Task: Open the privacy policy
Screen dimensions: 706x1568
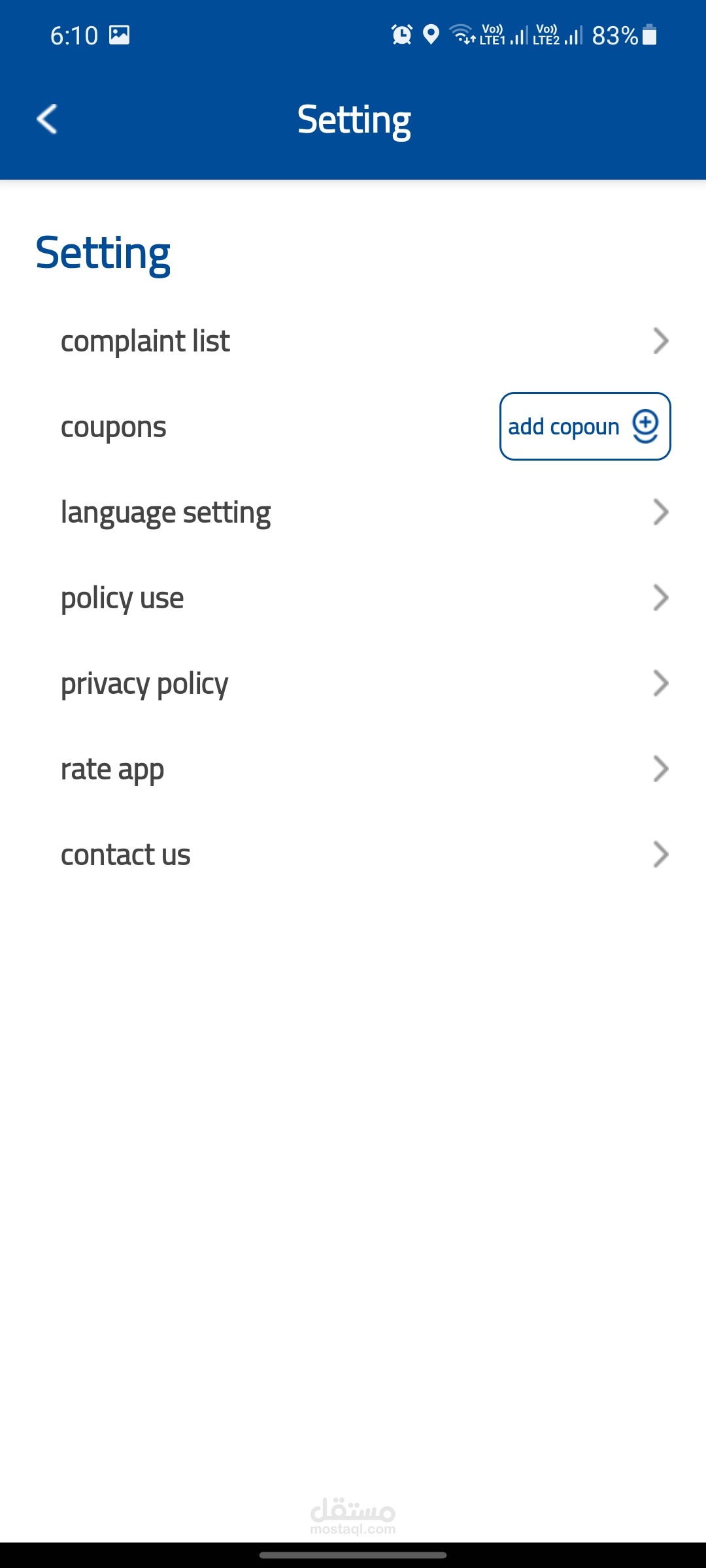Action: pos(353,683)
